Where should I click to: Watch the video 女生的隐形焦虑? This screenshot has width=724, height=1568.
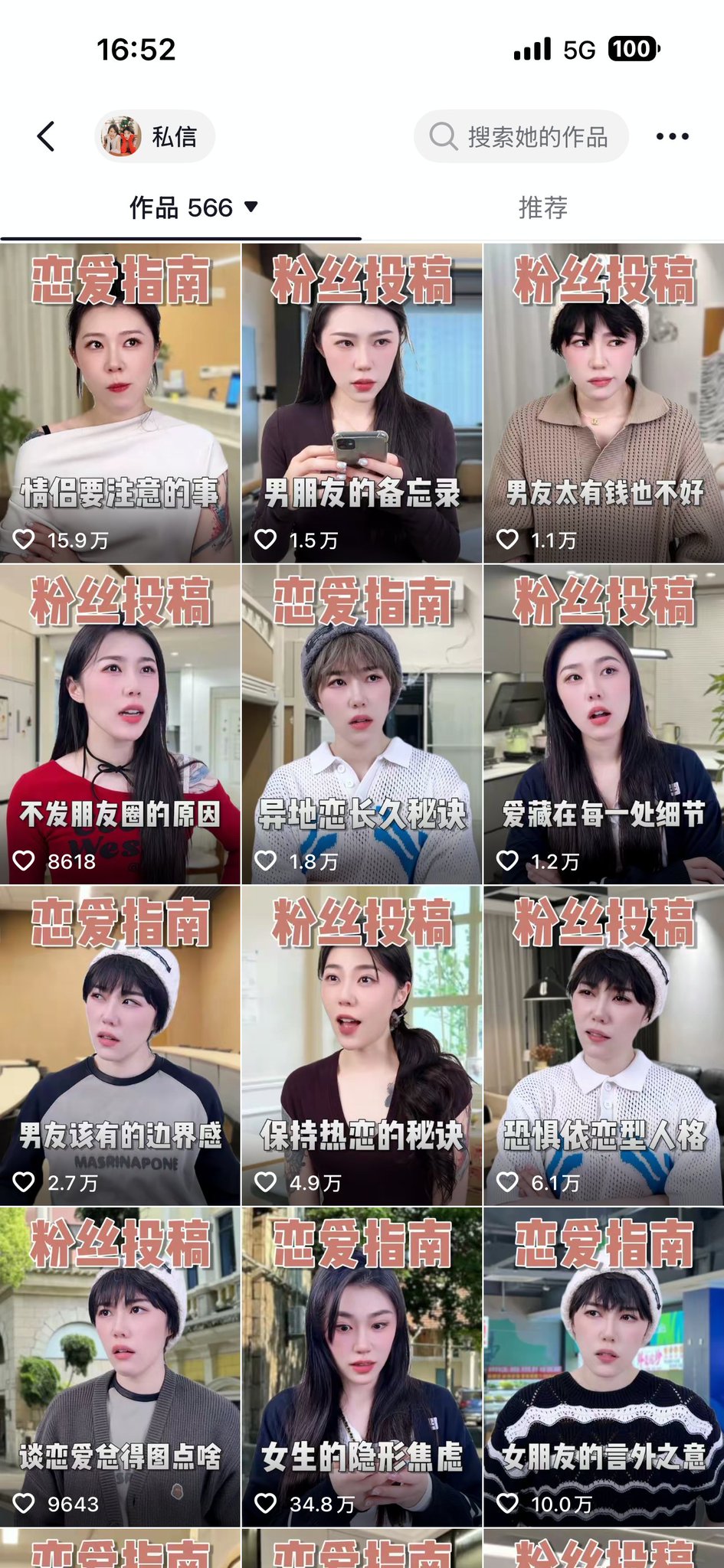(362, 1368)
